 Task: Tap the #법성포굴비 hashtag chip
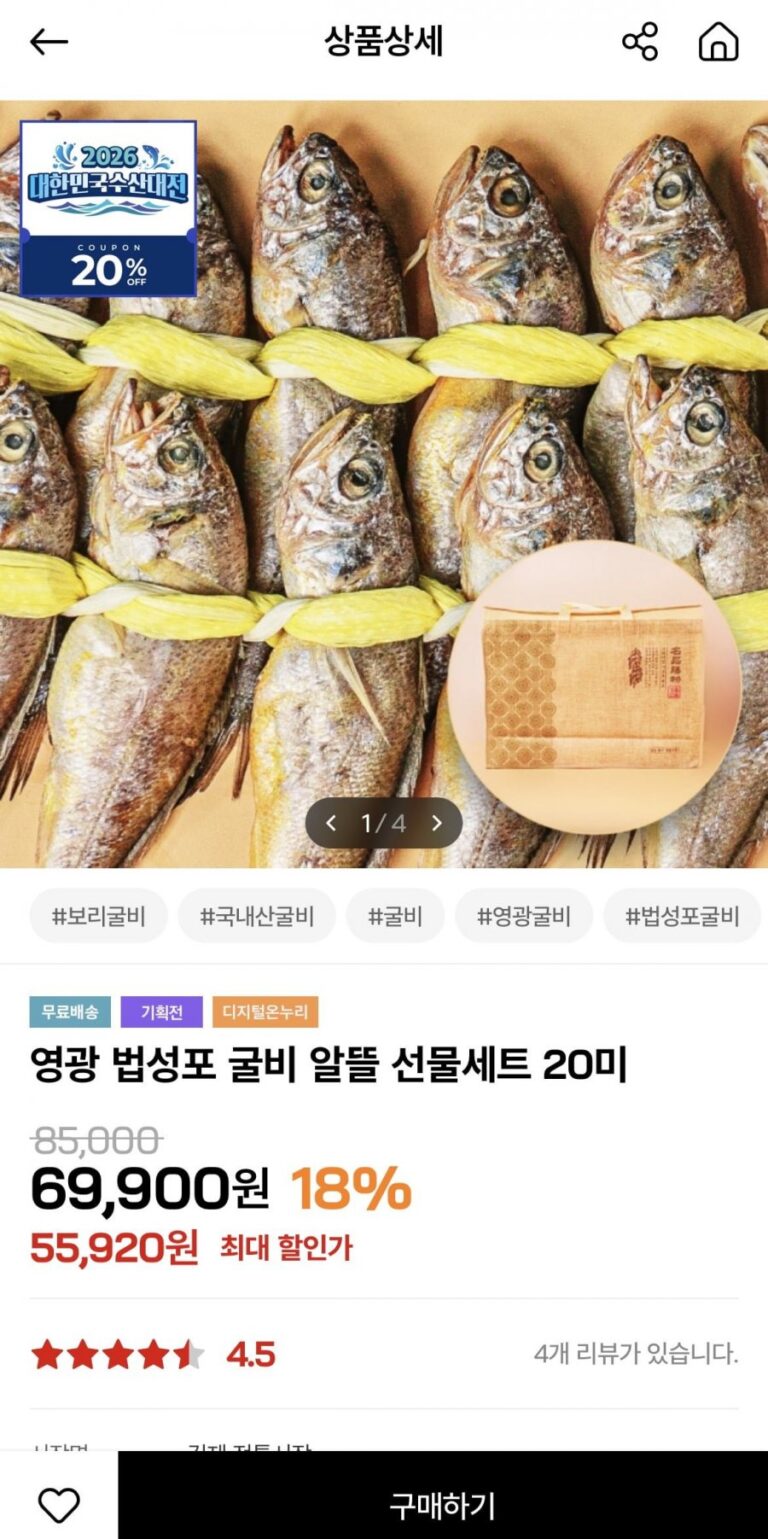(x=682, y=916)
